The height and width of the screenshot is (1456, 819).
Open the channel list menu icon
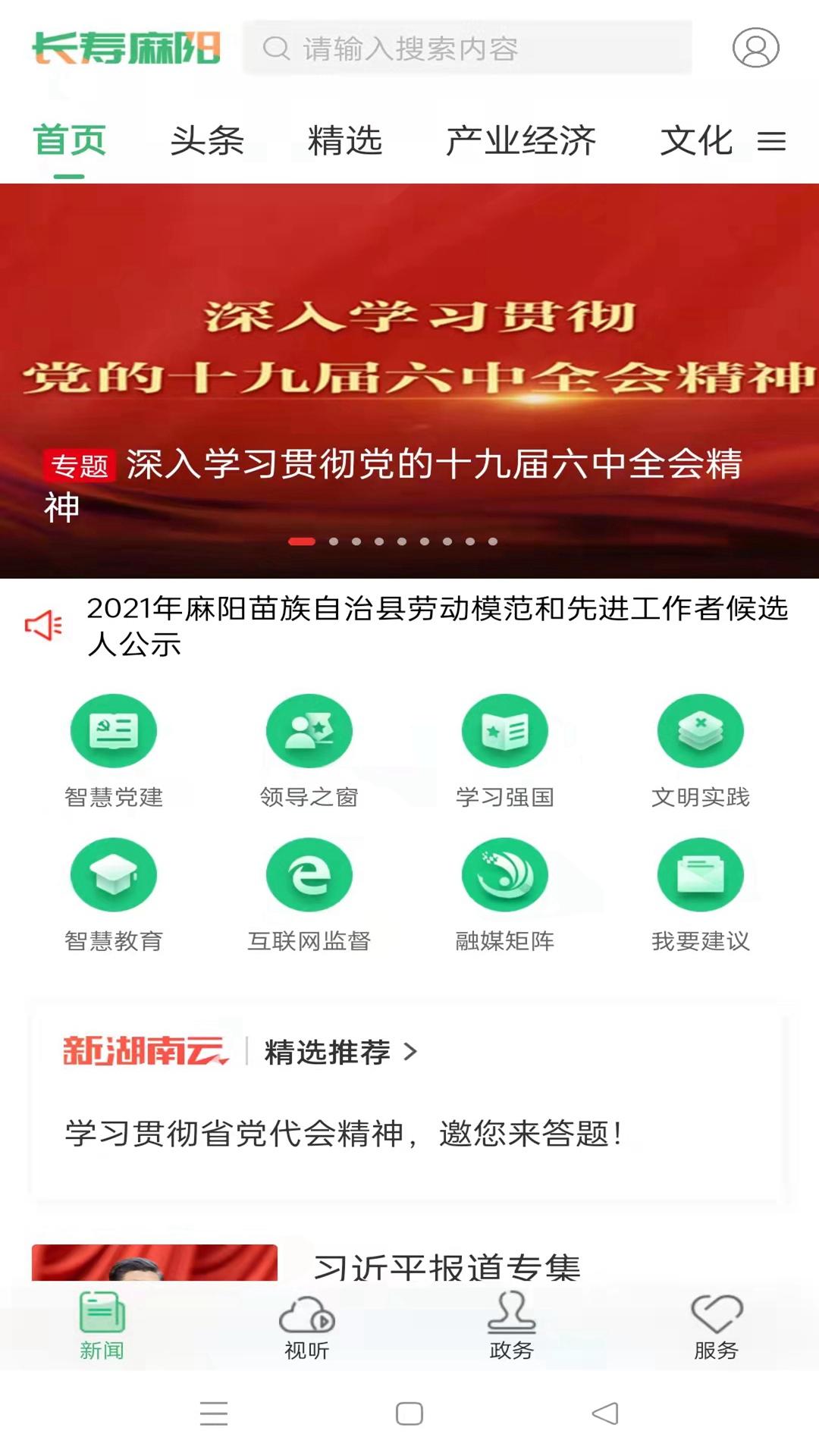tap(771, 141)
